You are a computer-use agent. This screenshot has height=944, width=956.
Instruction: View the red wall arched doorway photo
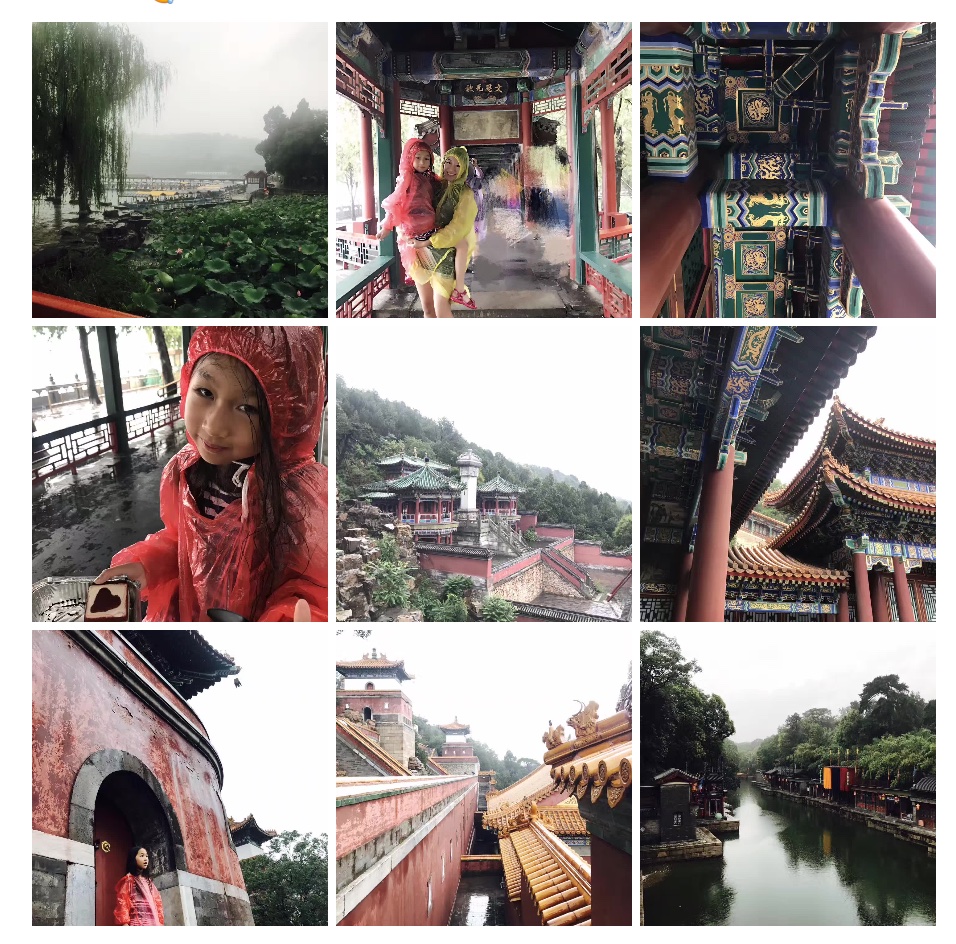[x=180, y=778]
